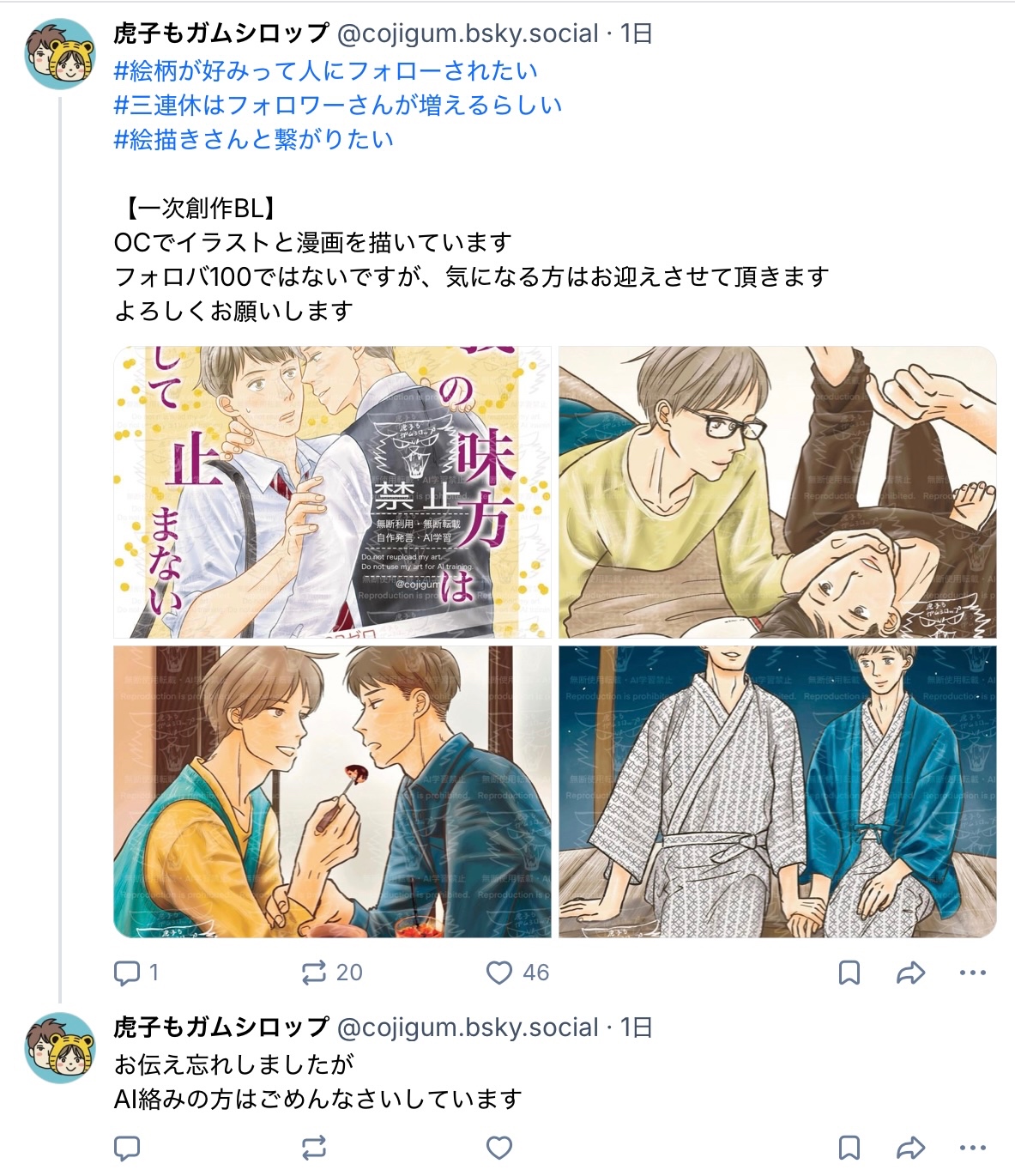Share the お伝え忘れしましたが post
Screen dimensions: 1015x1176
coord(910,1148)
